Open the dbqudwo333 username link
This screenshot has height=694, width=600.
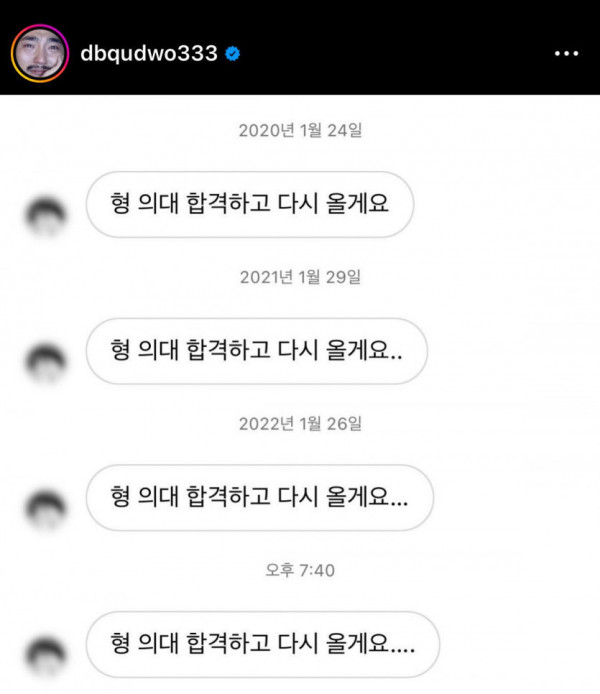pyautogui.click(x=148, y=54)
